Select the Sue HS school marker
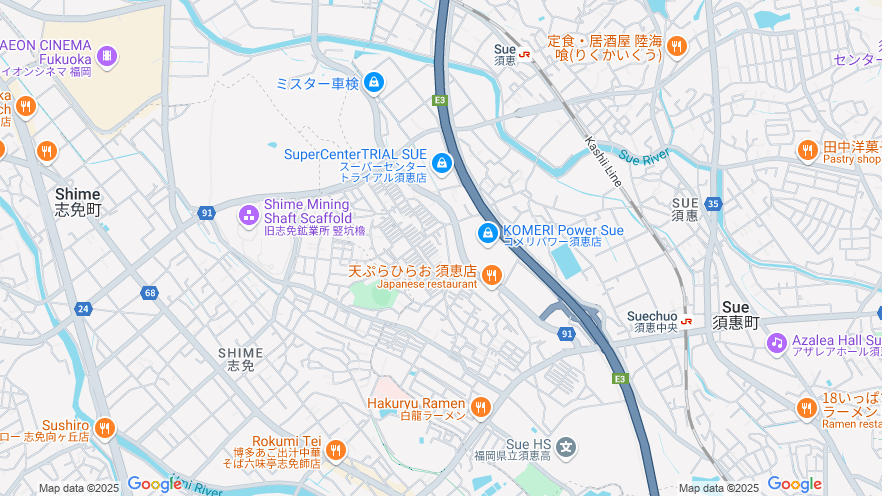Image resolution: width=882 pixels, height=496 pixels. click(567, 447)
